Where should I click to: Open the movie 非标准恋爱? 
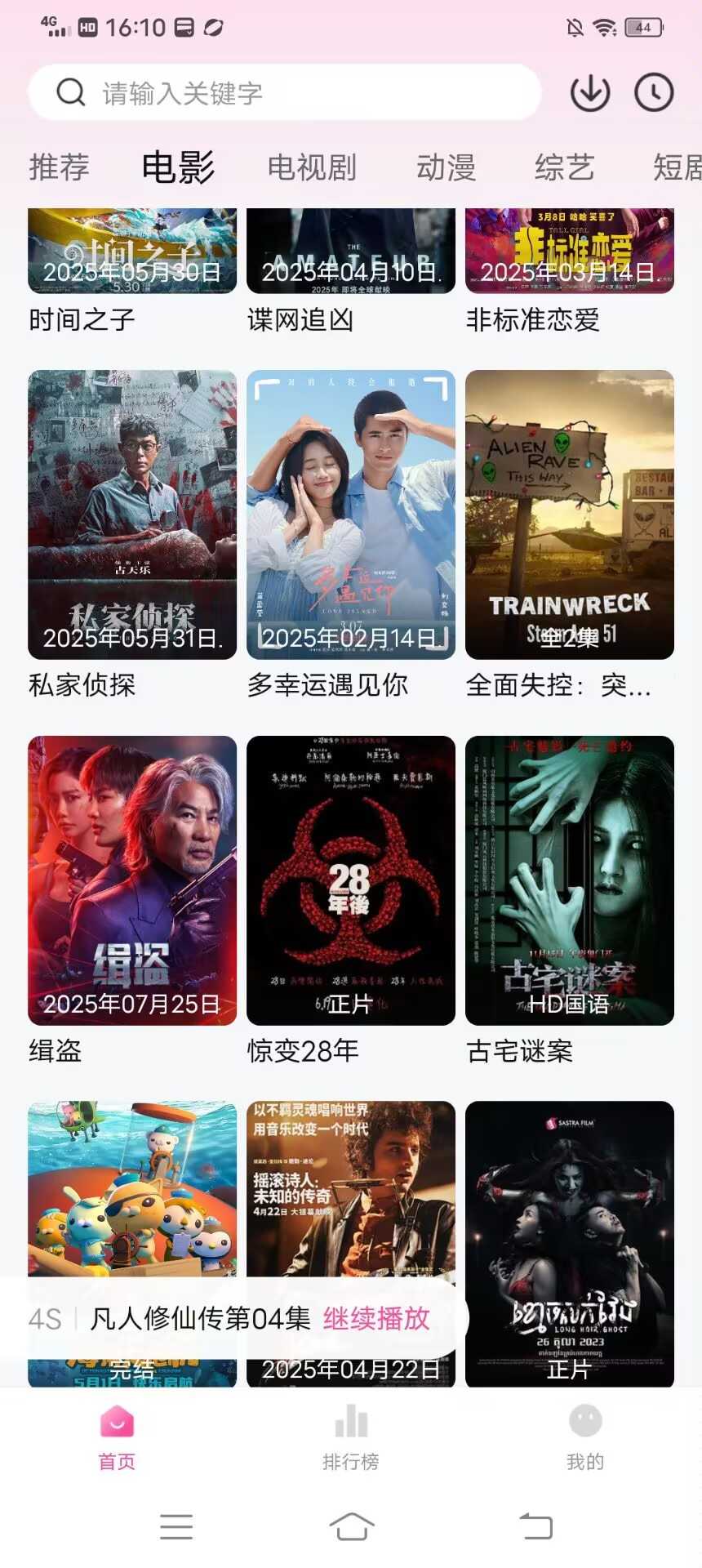(x=570, y=252)
